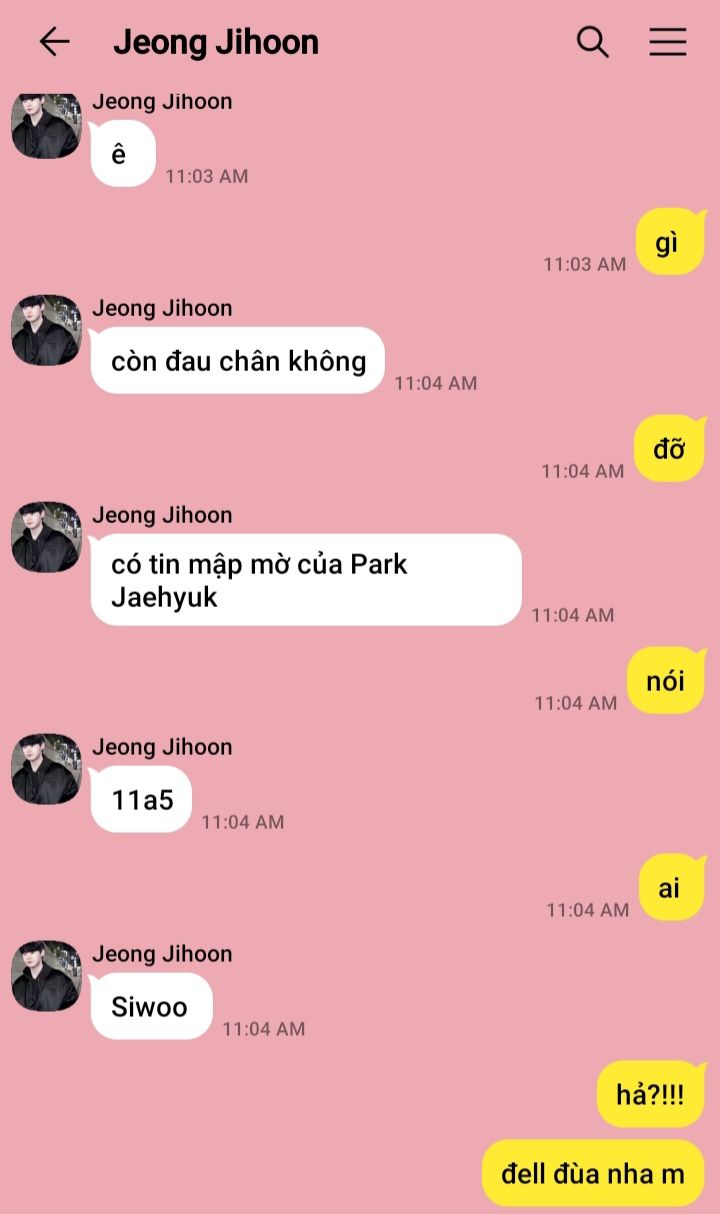Open the chat hamburger menu
The image size is (720, 1214).
click(668, 42)
